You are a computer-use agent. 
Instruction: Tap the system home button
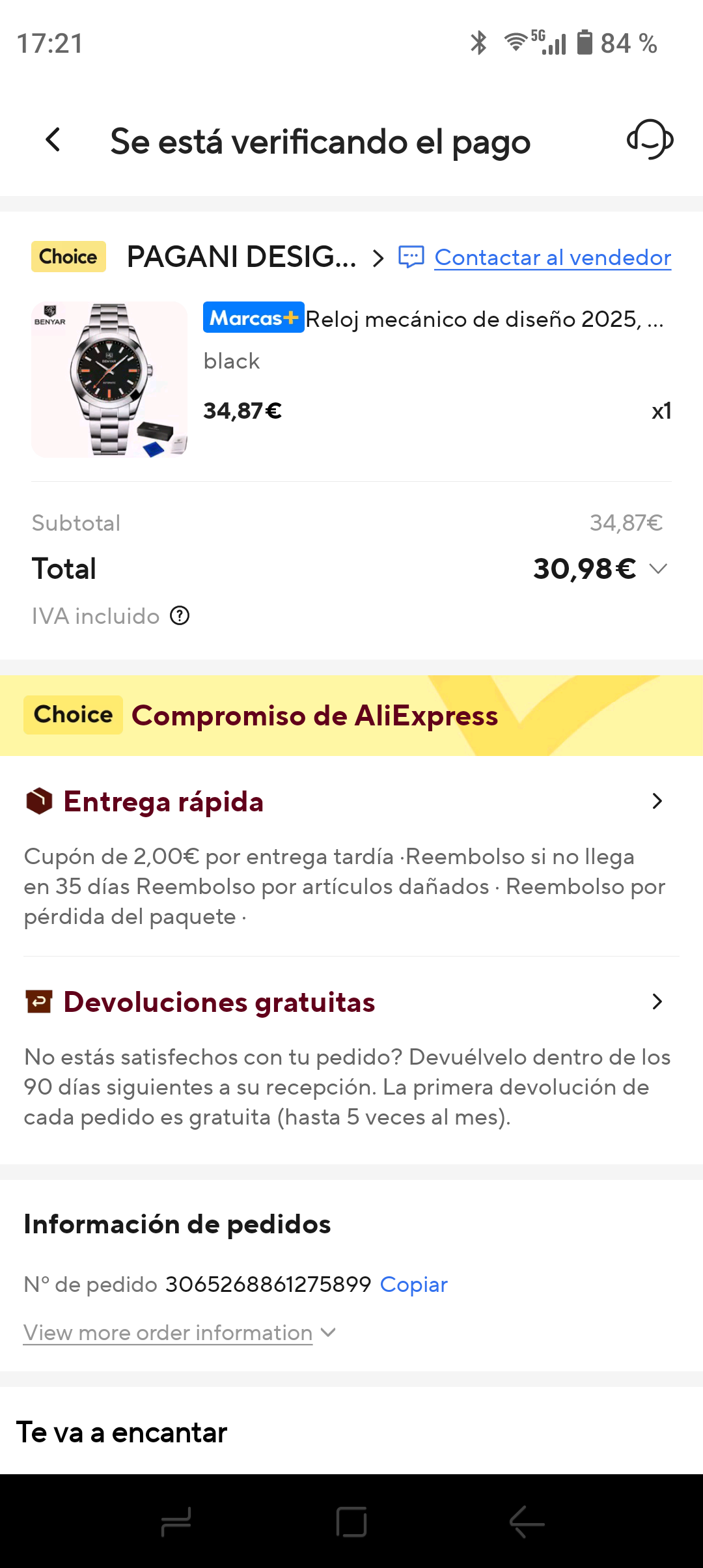point(351,1522)
